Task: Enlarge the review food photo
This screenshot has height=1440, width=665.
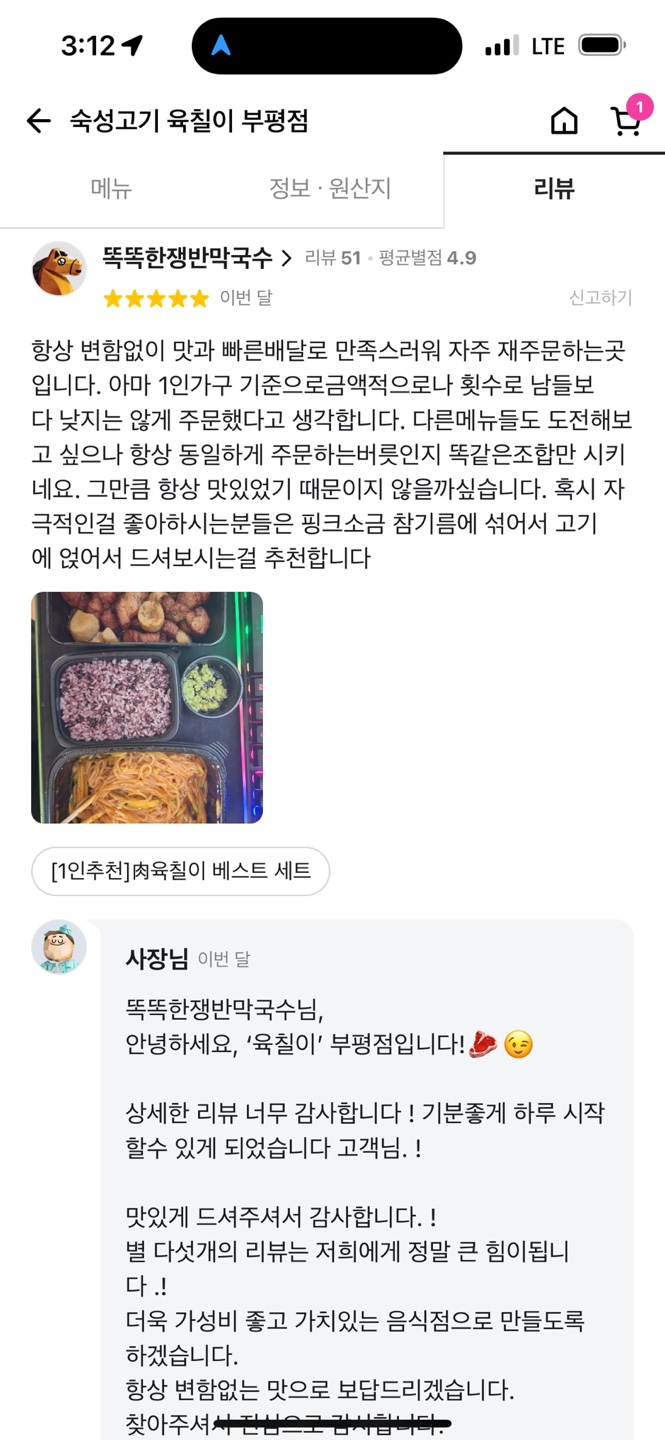Action: click(147, 707)
